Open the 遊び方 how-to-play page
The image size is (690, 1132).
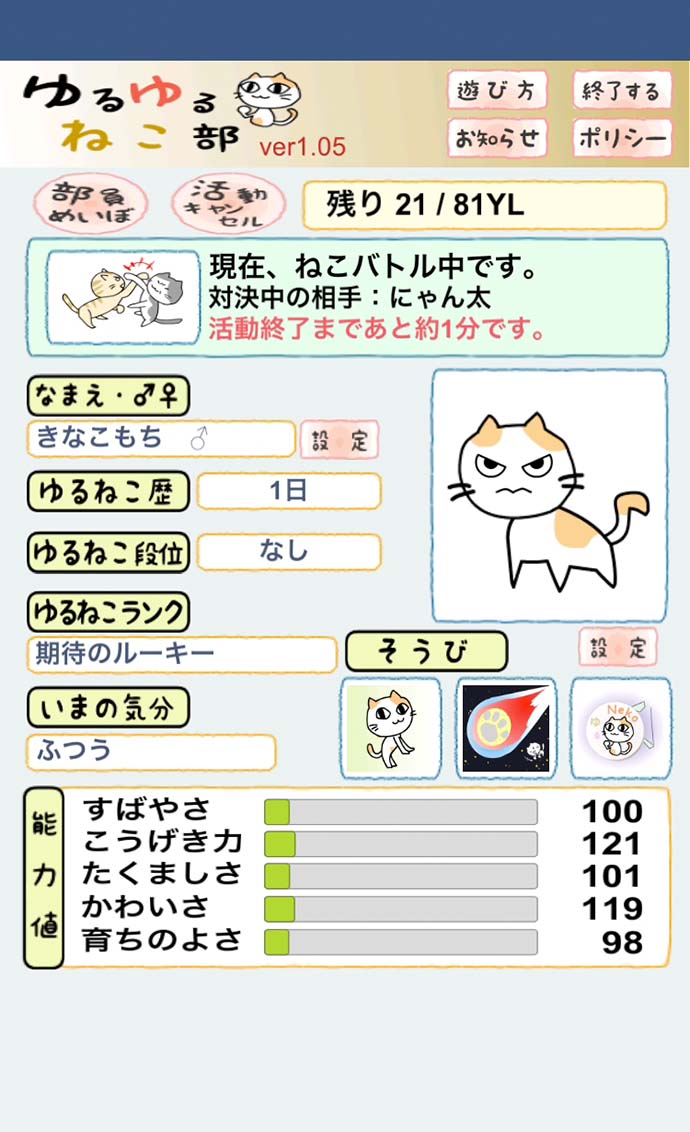(x=497, y=91)
